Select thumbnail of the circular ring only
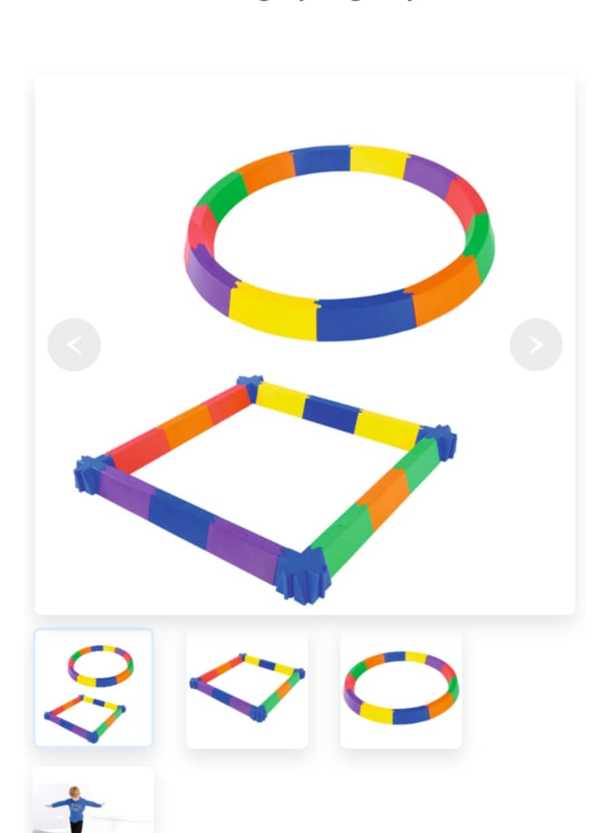Image resolution: width=609 pixels, height=833 pixels. [x=401, y=688]
